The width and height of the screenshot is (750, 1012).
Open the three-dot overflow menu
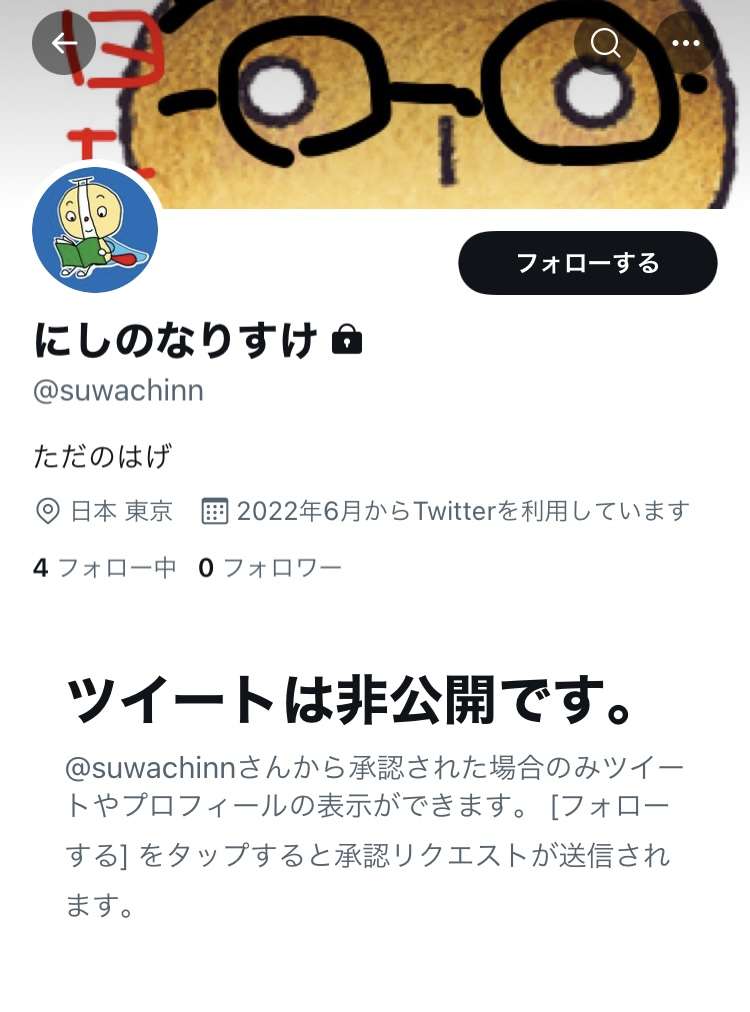pos(686,43)
